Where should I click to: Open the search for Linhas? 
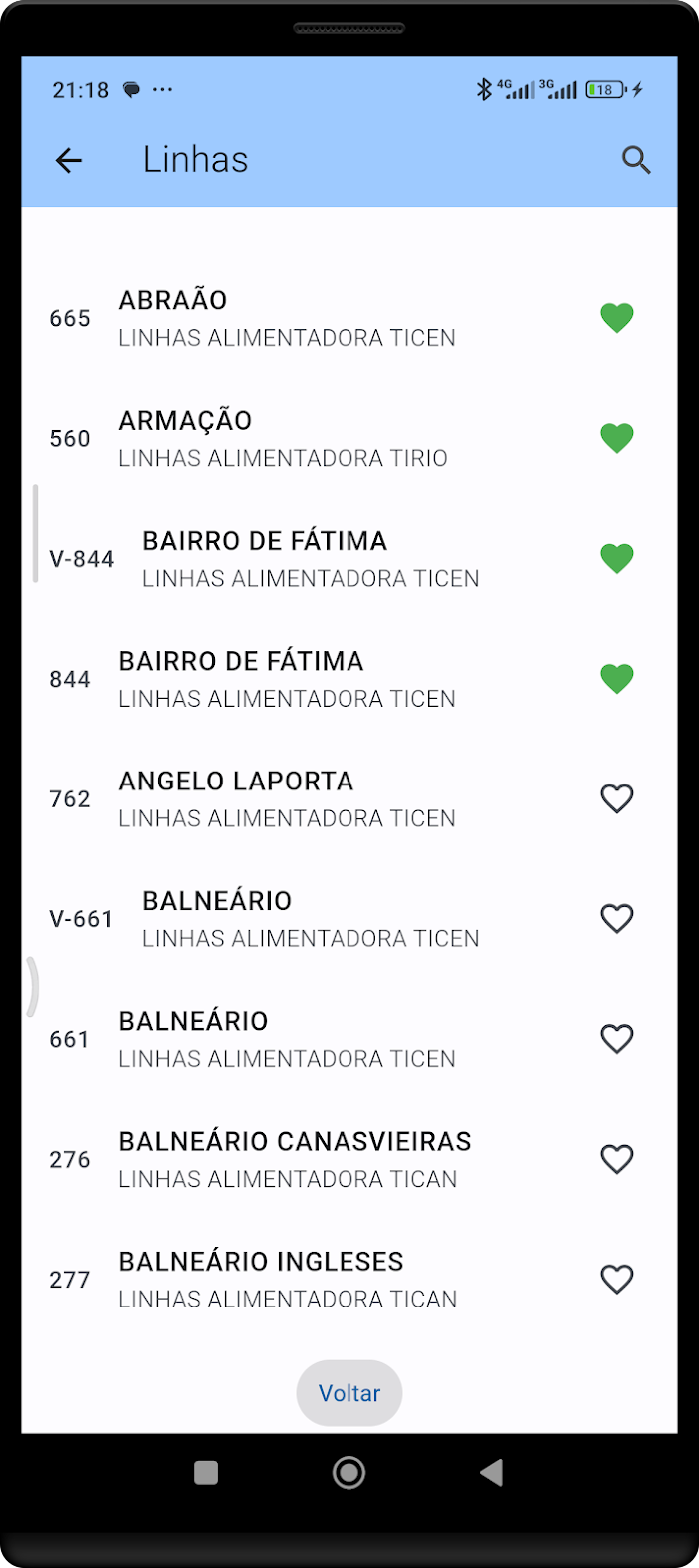pos(636,160)
